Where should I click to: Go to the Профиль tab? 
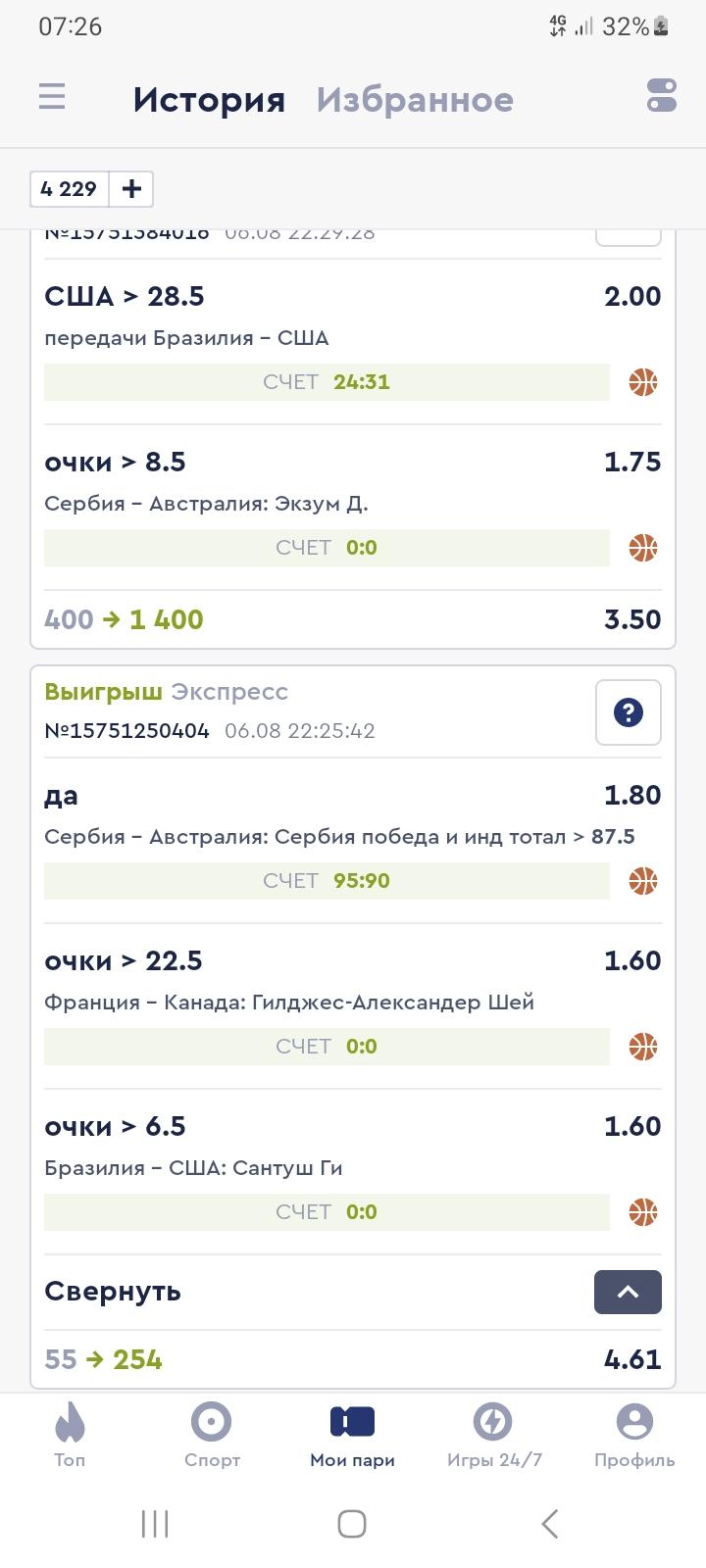point(634,1434)
